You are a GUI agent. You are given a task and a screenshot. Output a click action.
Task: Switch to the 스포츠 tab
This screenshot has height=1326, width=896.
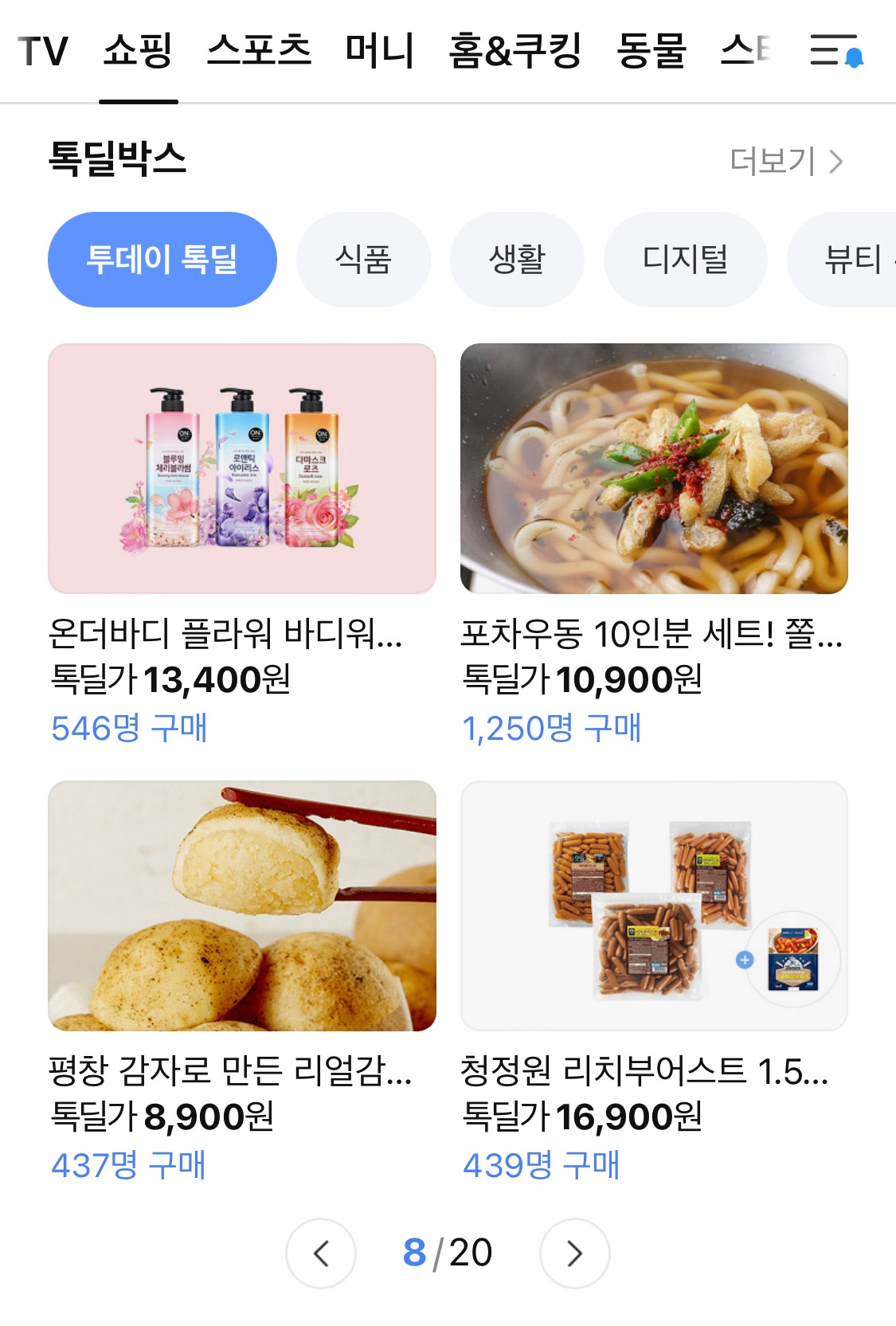(259, 52)
